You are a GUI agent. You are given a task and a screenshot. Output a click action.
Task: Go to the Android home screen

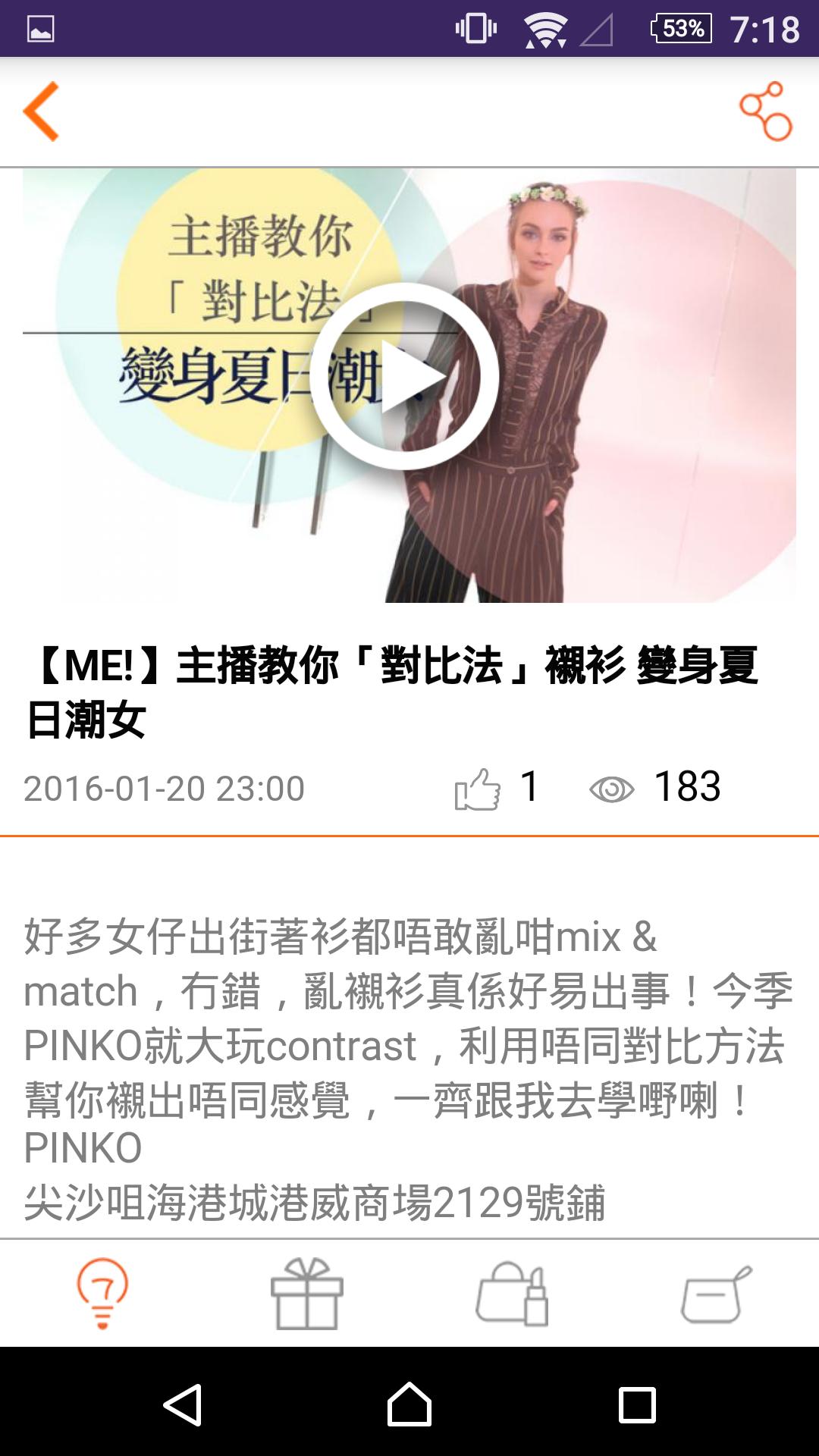point(409,1404)
